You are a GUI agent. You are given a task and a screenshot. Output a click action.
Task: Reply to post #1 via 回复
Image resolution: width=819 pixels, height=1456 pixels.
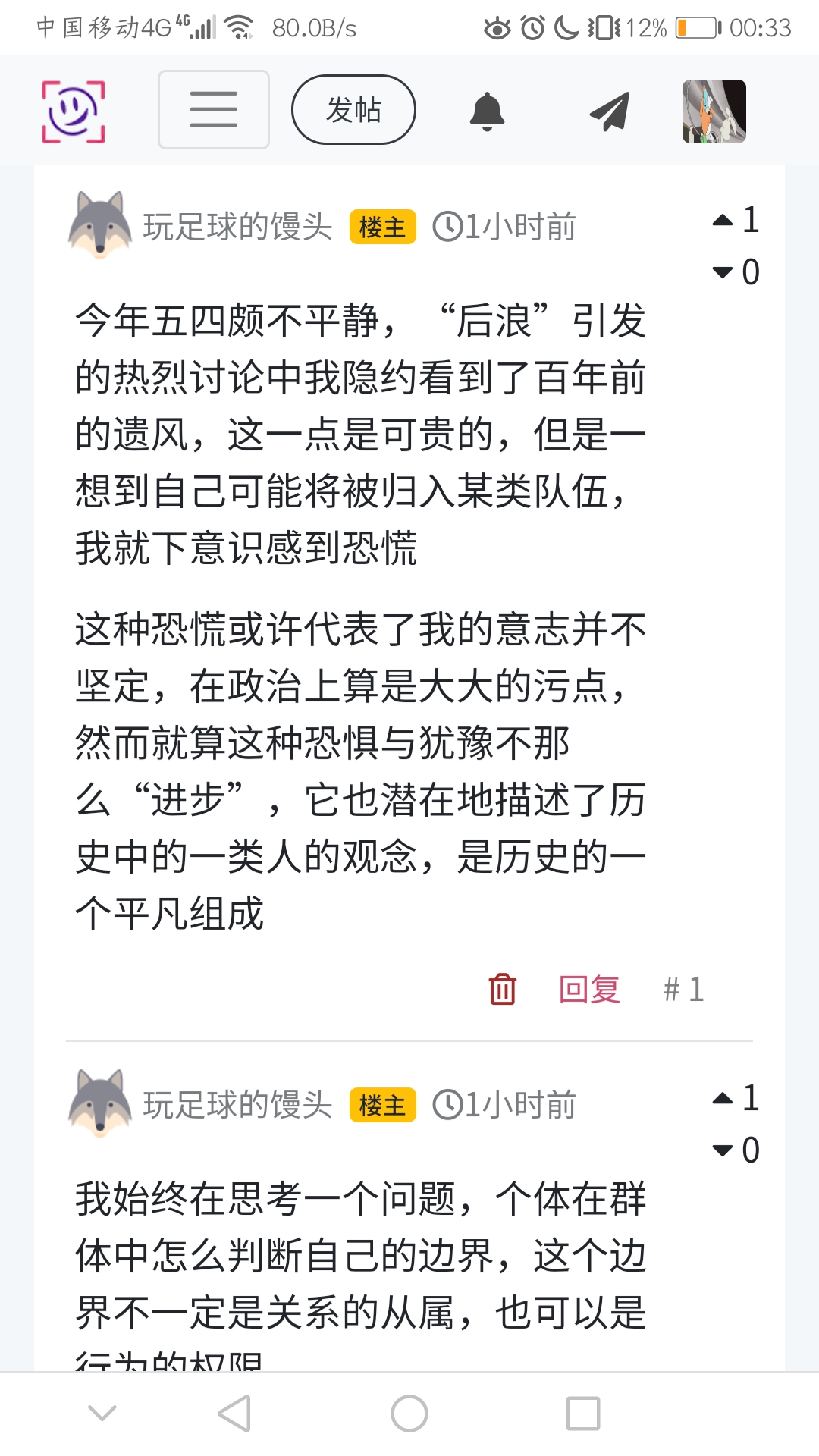[589, 989]
